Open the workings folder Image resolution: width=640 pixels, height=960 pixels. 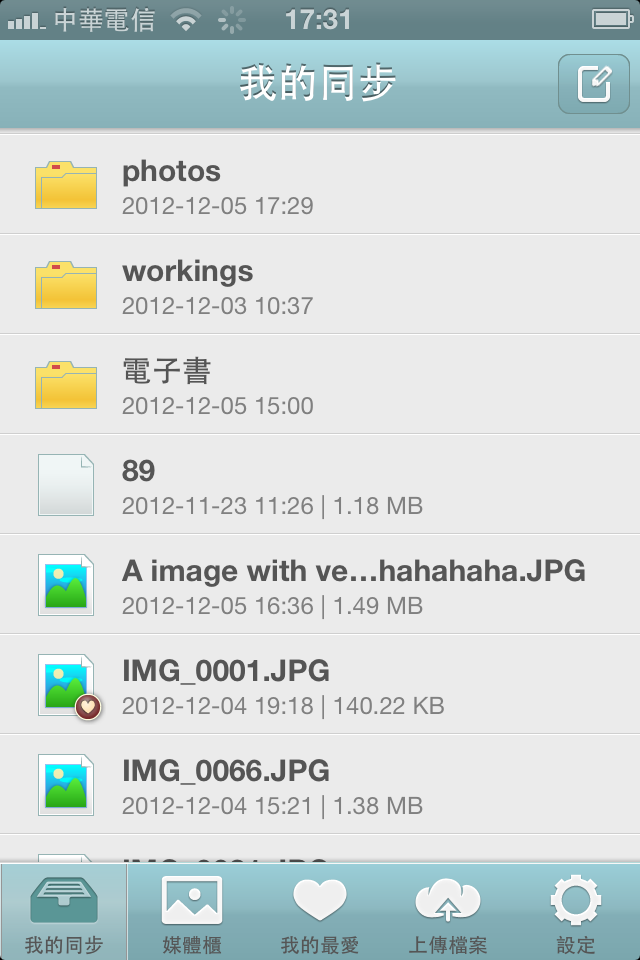point(320,285)
